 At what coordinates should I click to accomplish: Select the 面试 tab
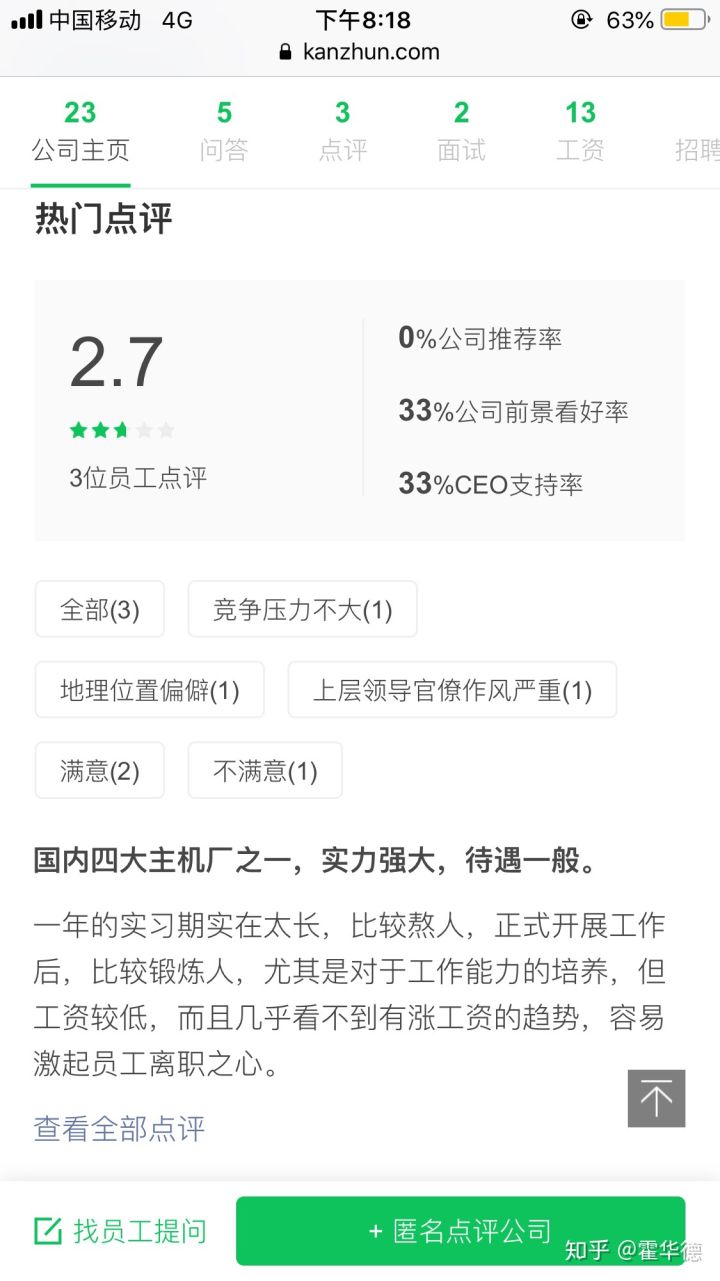pyautogui.click(x=461, y=130)
